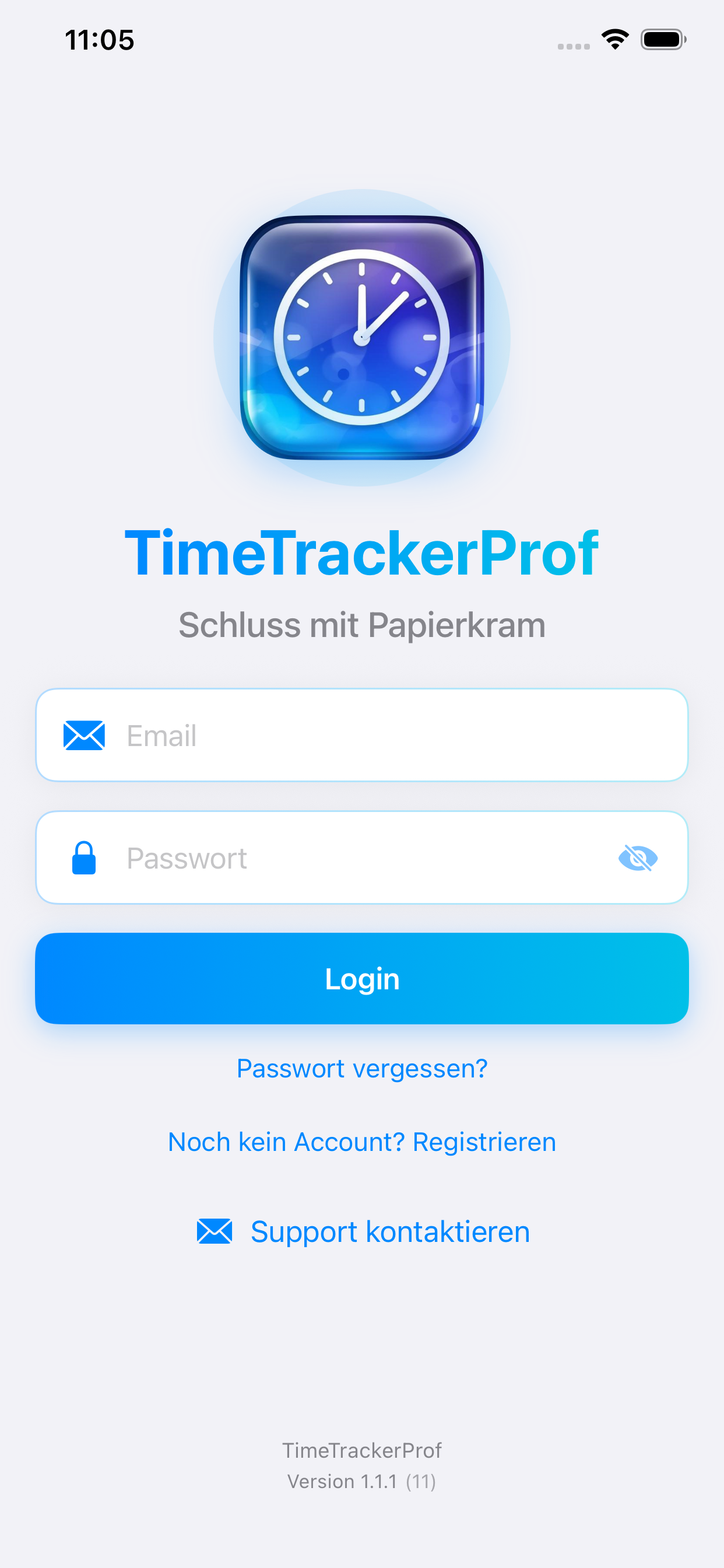Click the Wi-Fi icon in the status bar
The height and width of the screenshot is (1568, 724).
[x=614, y=39]
